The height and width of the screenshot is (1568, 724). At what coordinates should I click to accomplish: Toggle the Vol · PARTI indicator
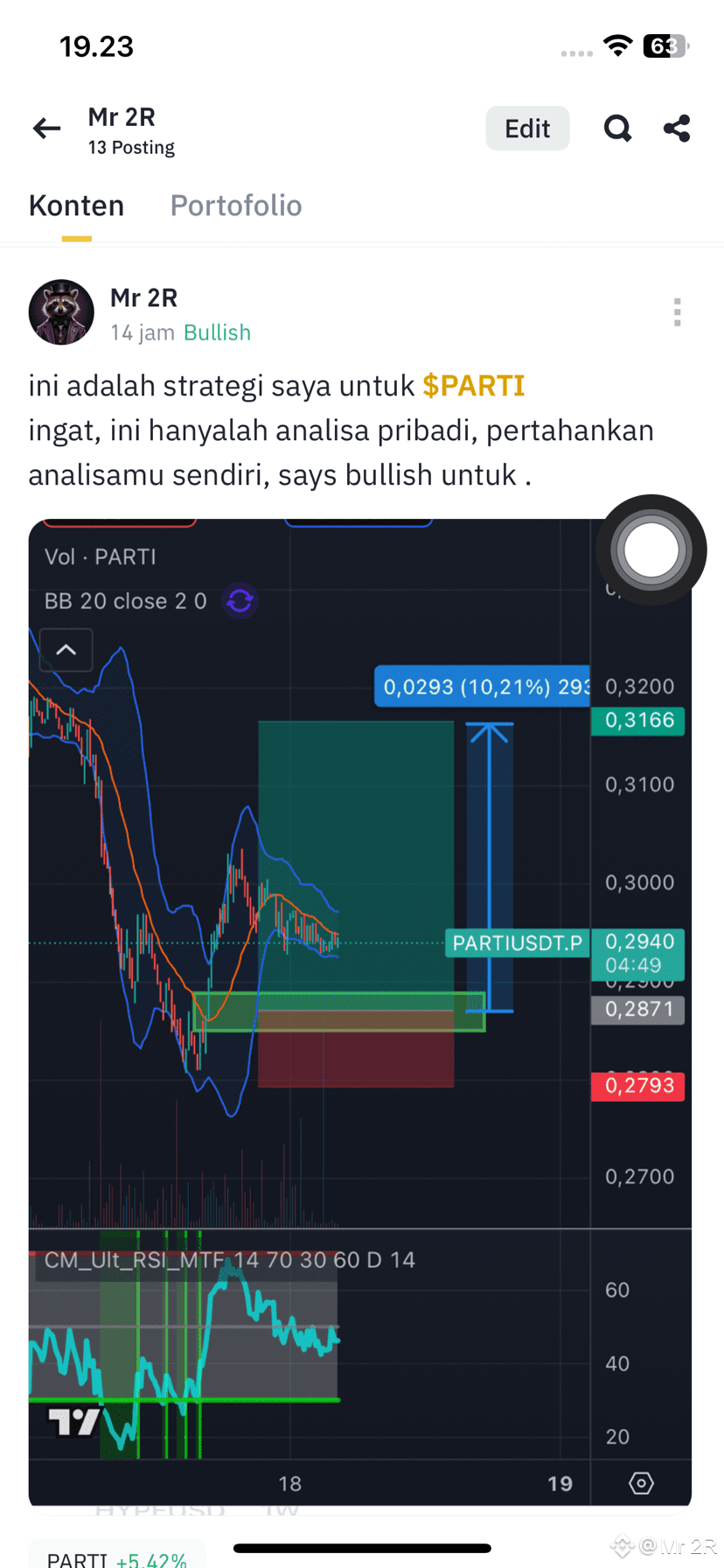99,556
